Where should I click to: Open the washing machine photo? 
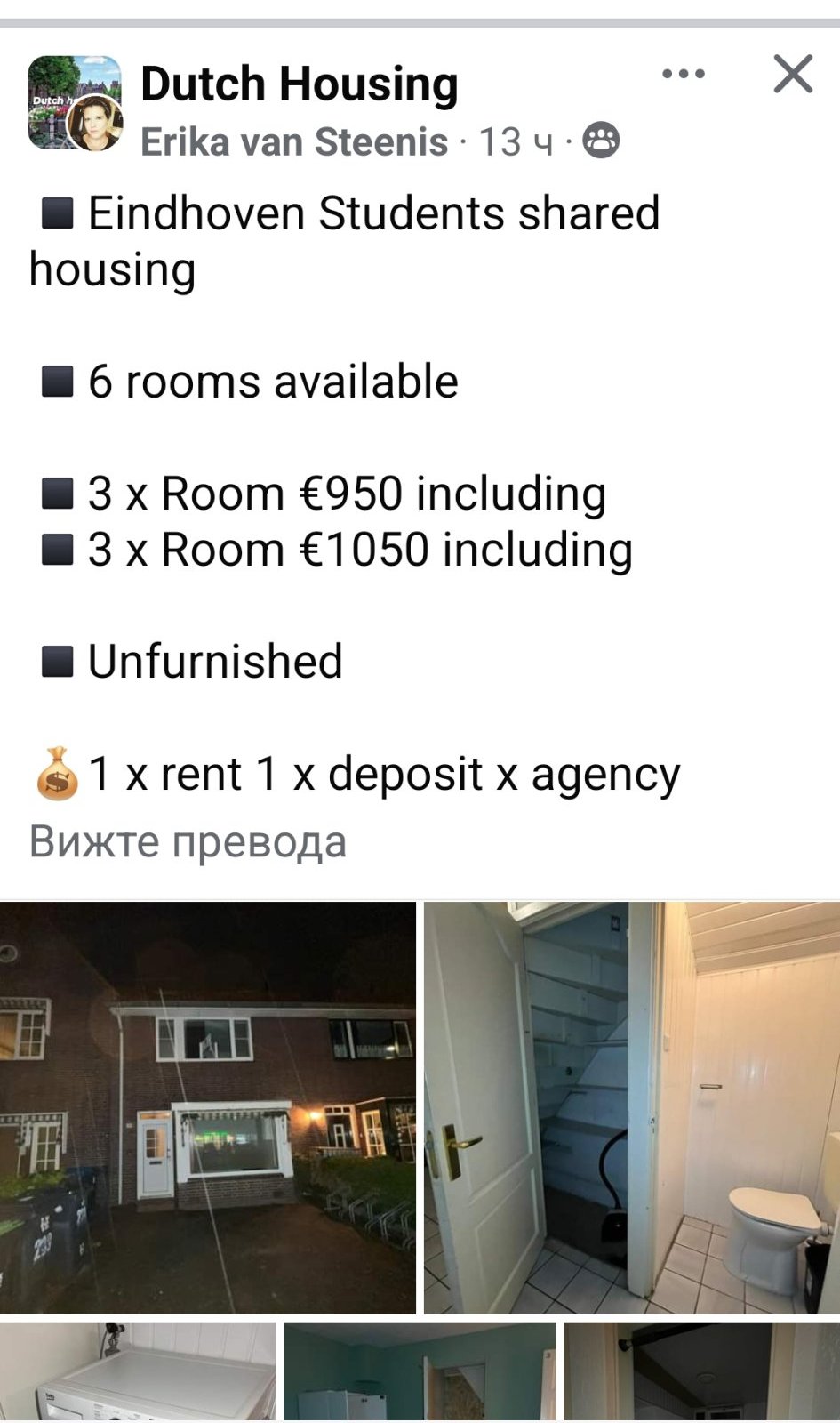138,1371
